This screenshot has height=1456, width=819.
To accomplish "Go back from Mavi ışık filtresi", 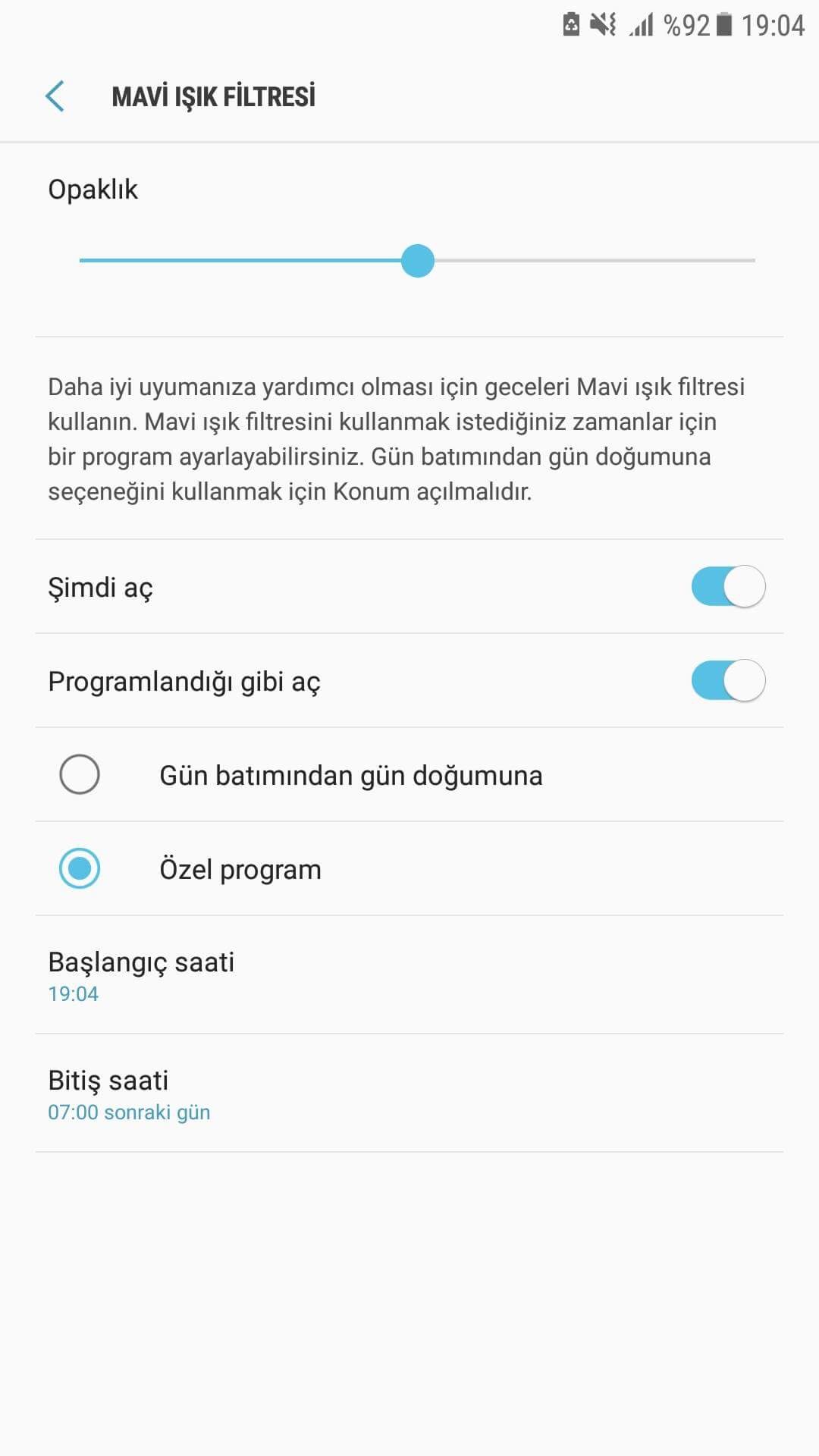I will [55, 96].
